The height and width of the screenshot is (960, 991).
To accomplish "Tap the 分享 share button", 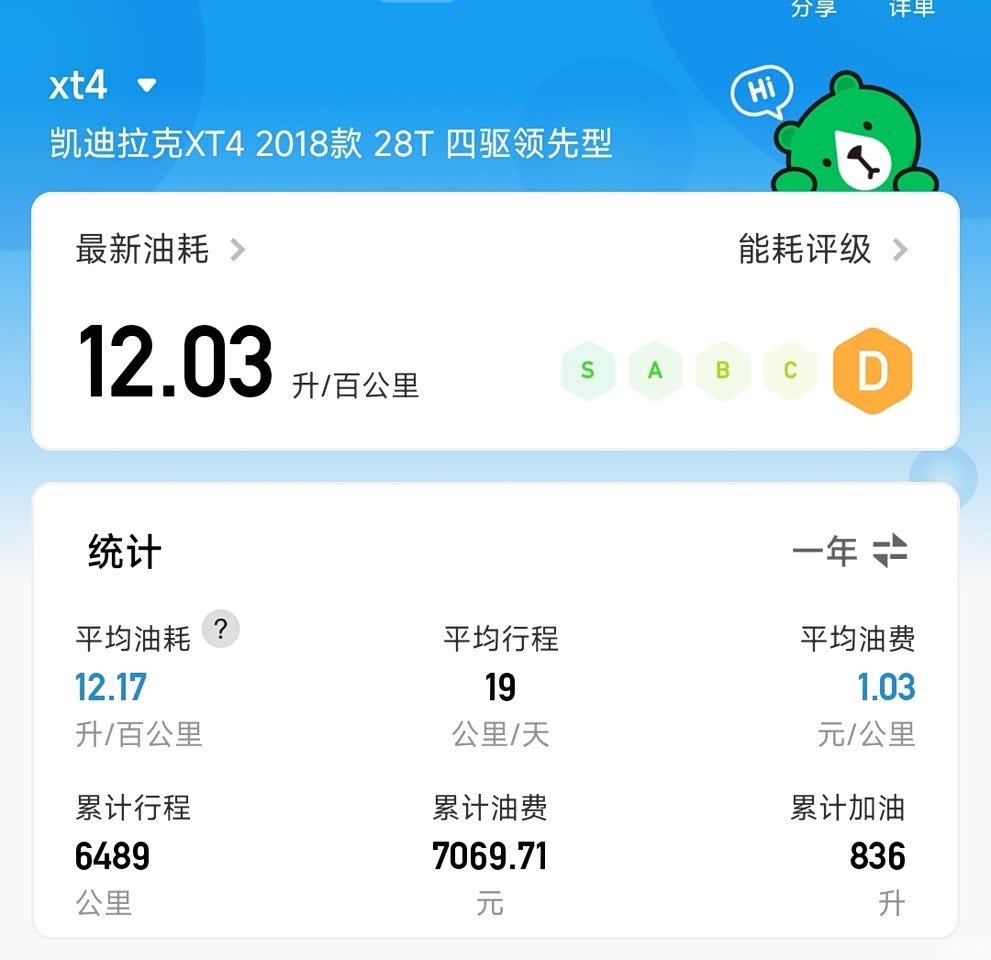I will [x=813, y=8].
